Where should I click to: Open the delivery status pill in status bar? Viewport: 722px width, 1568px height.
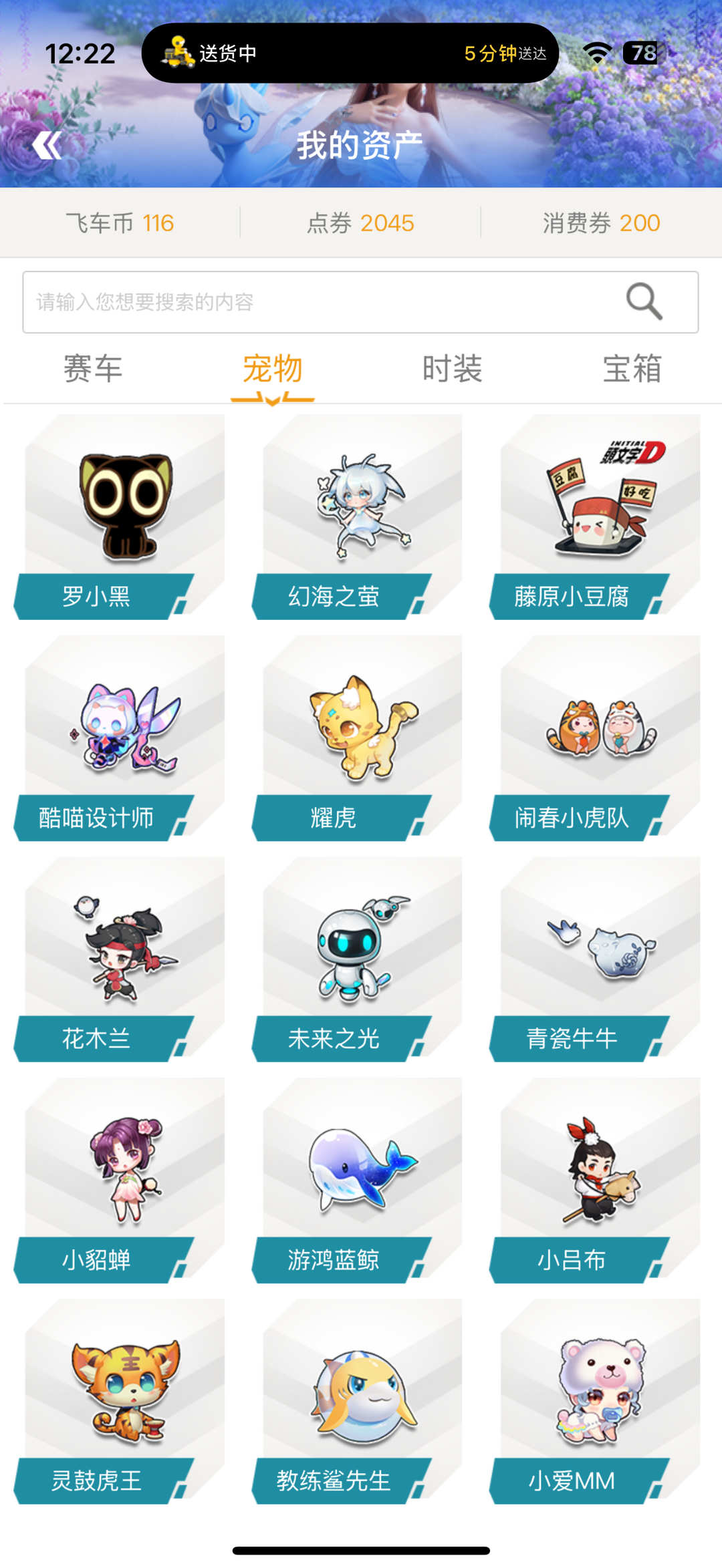coord(350,53)
